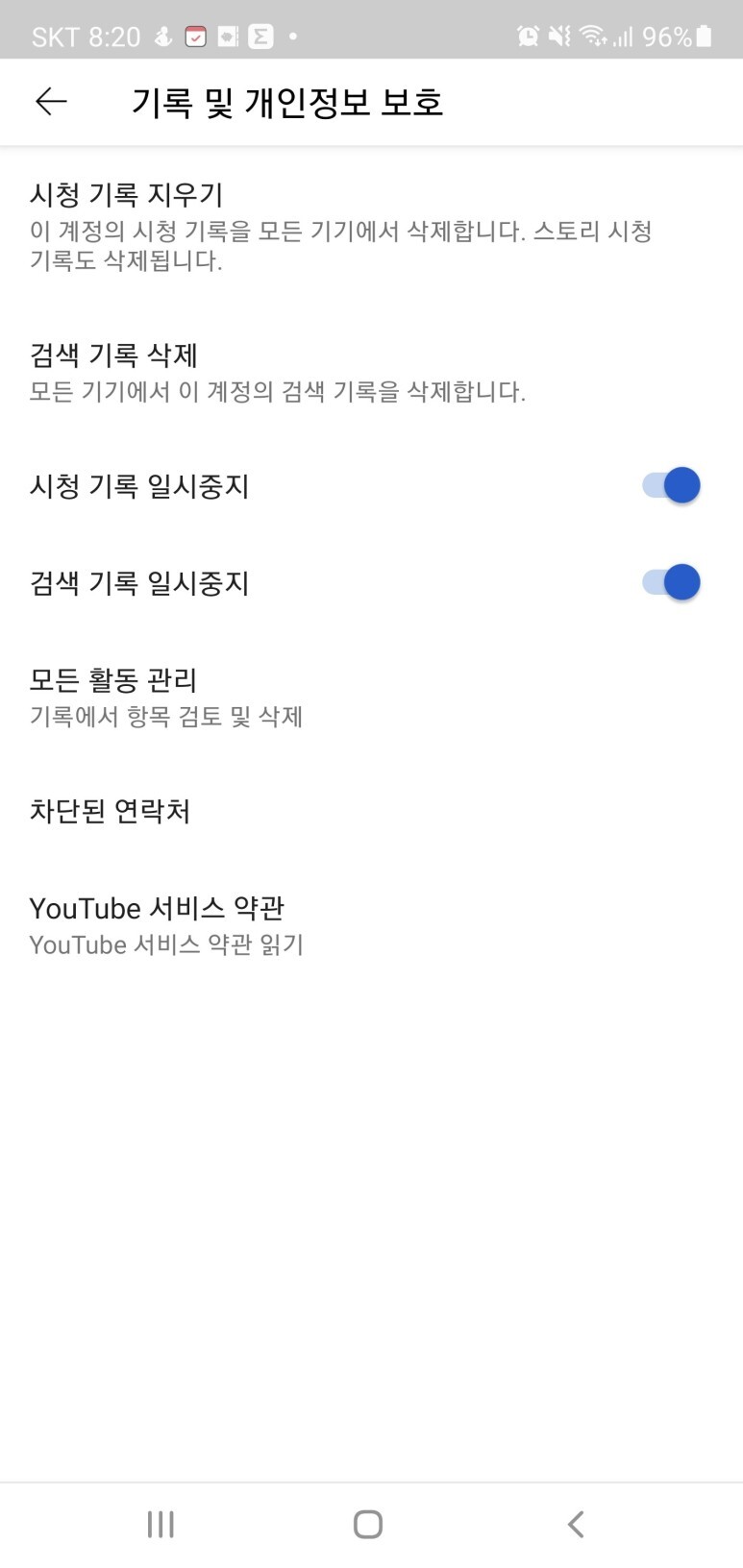Turn off the watch history pause switch
The height and width of the screenshot is (1568, 743).
[x=670, y=484]
